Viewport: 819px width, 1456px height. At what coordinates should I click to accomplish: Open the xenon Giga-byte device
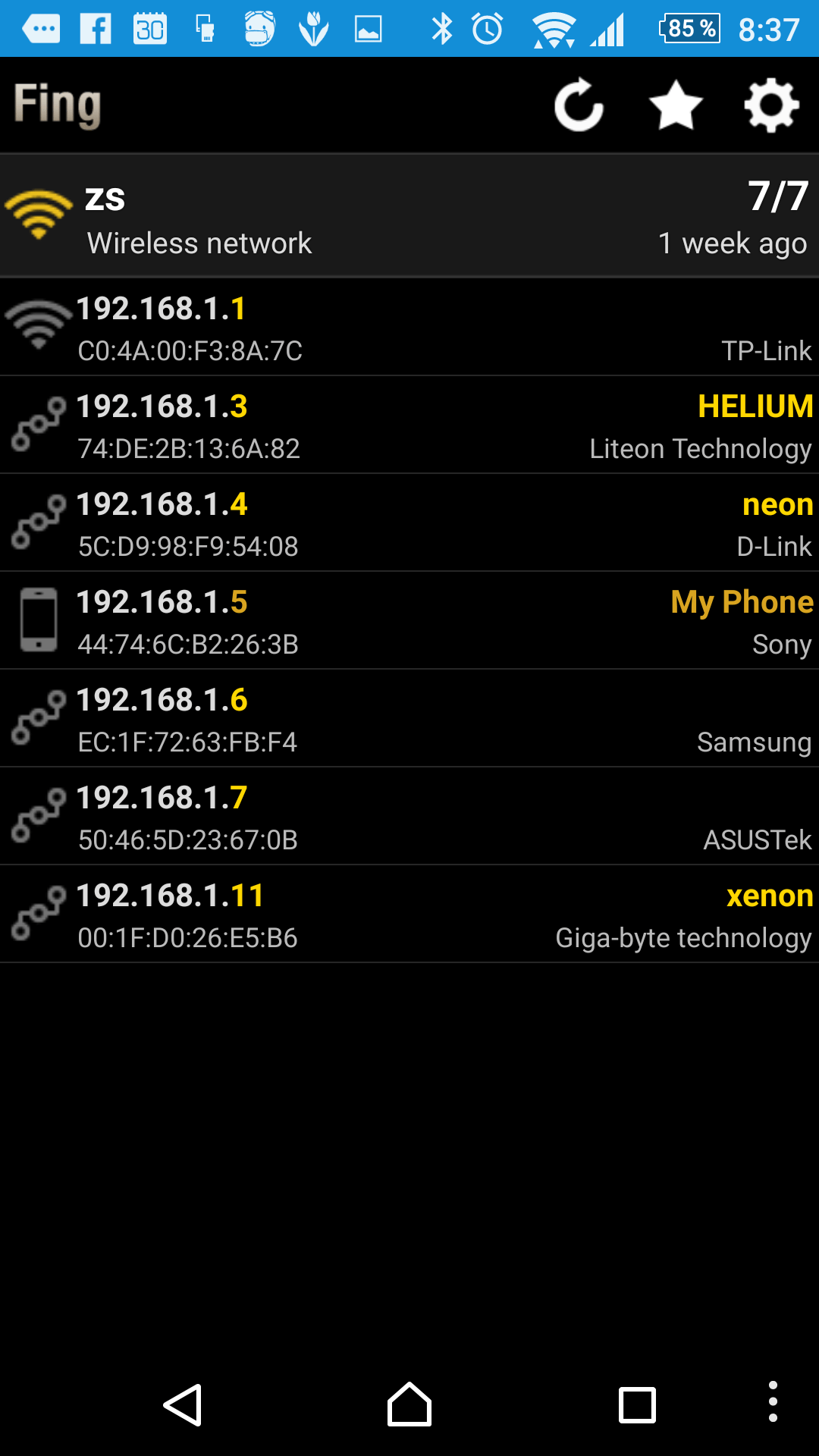click(x=409, y=915)
